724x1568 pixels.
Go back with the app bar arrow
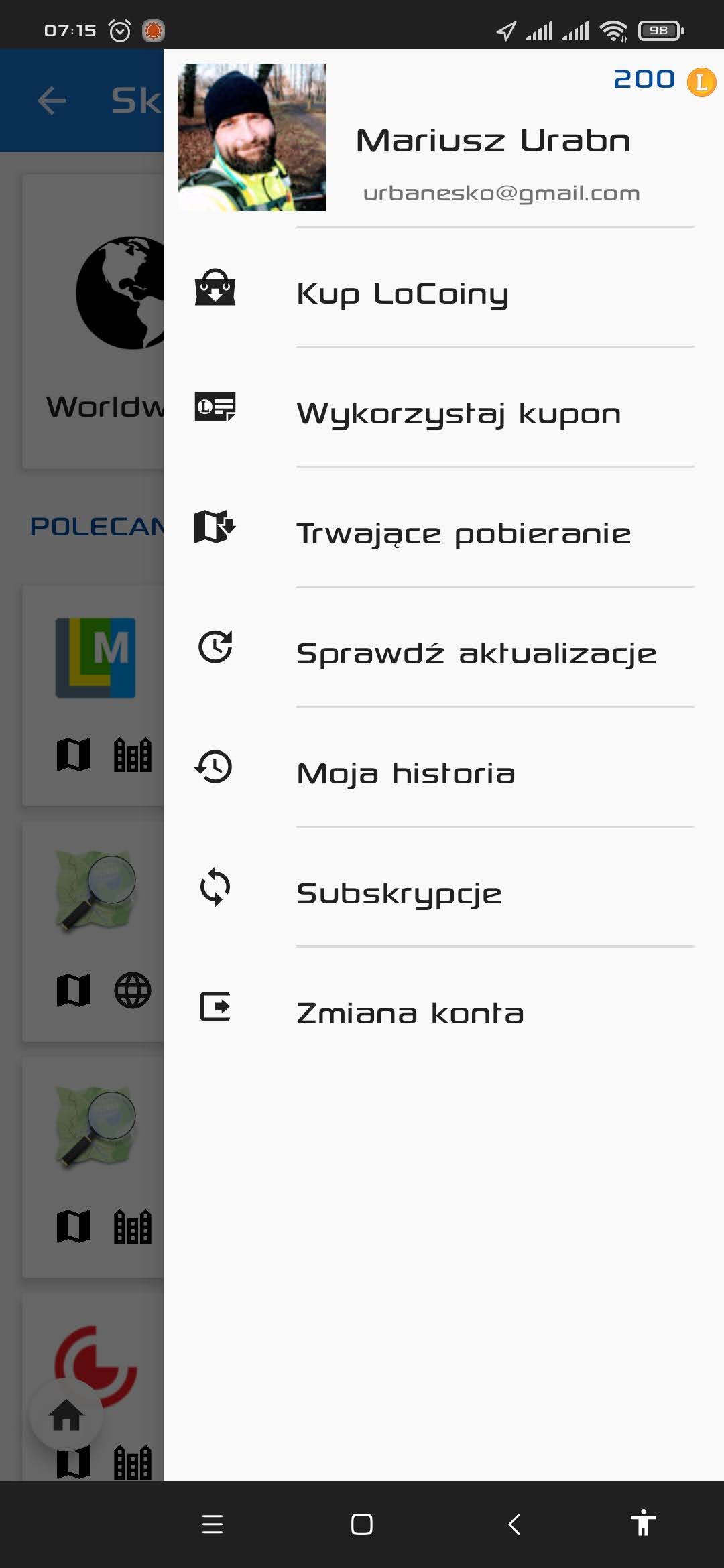pos(52,101)
